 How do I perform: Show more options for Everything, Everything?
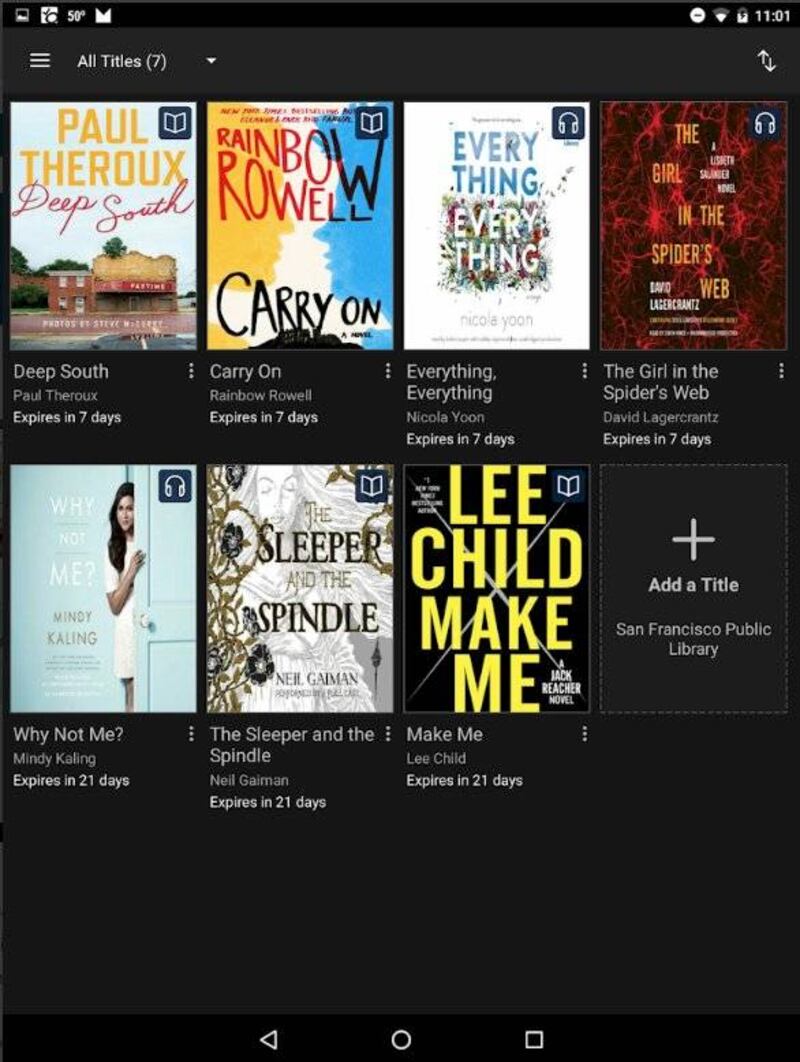584,371
